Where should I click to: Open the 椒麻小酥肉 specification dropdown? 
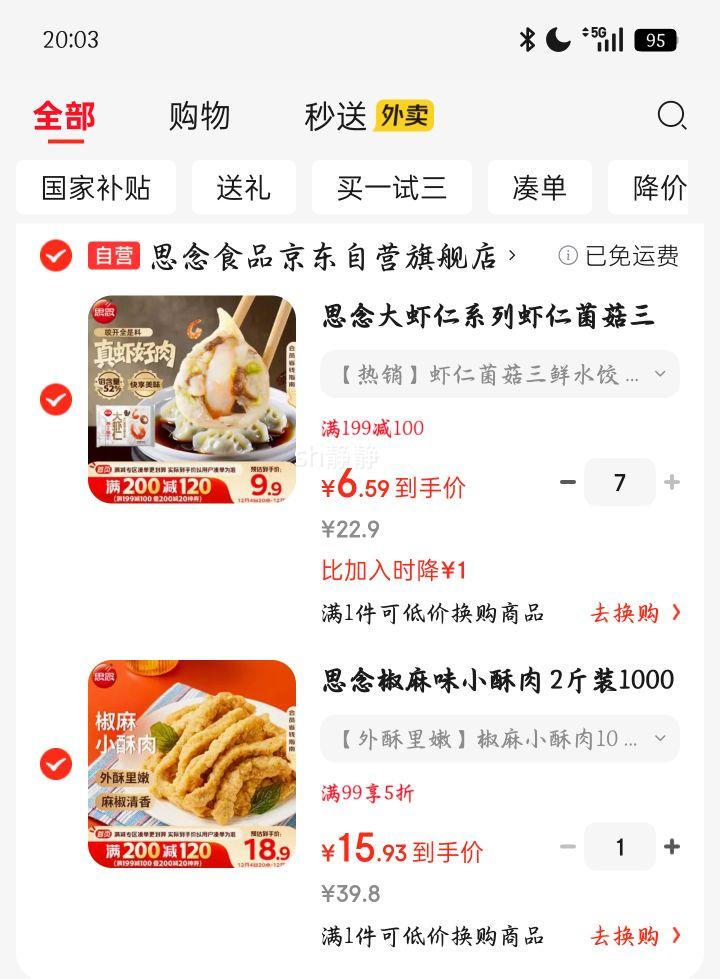click(x=659, y=738)
